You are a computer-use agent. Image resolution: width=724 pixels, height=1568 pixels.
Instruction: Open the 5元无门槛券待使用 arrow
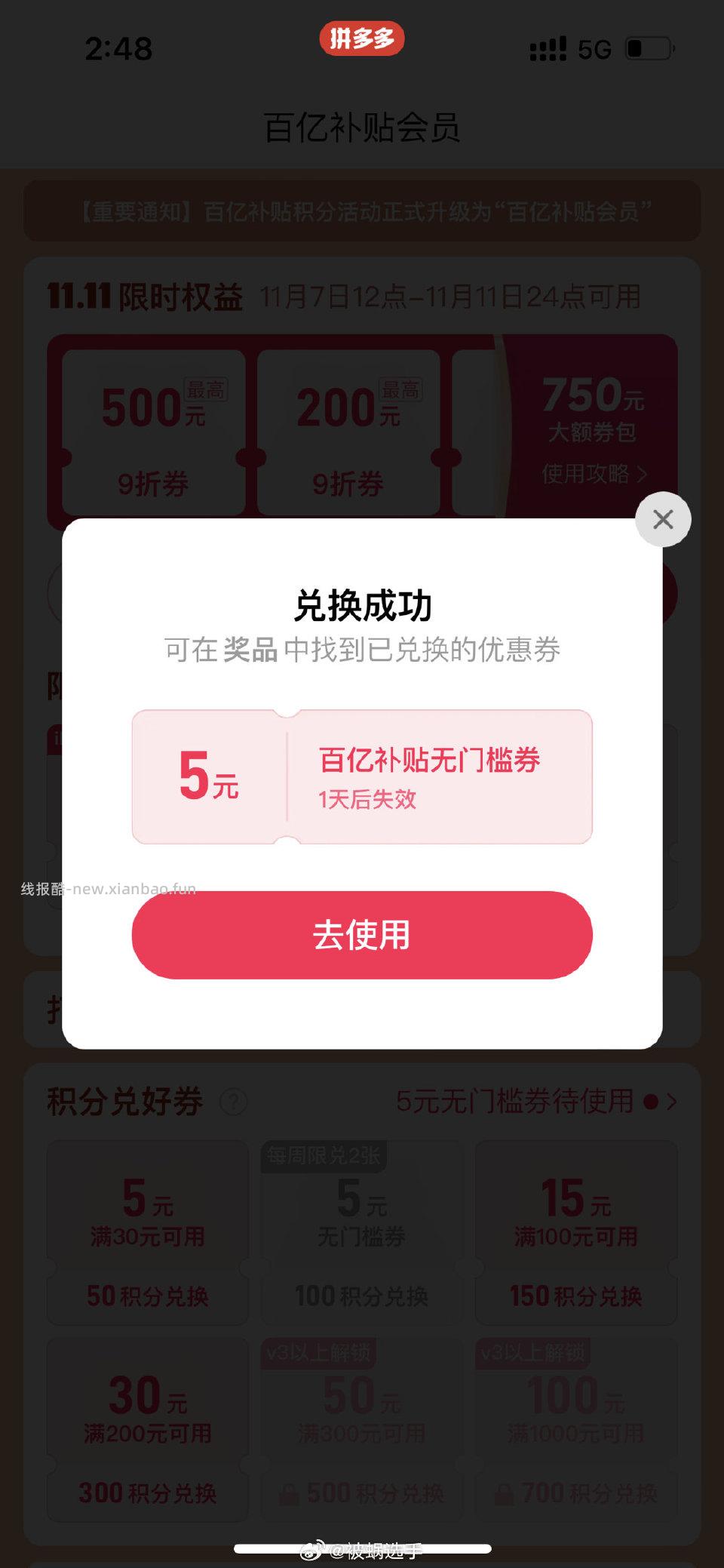pos(671,1102)
